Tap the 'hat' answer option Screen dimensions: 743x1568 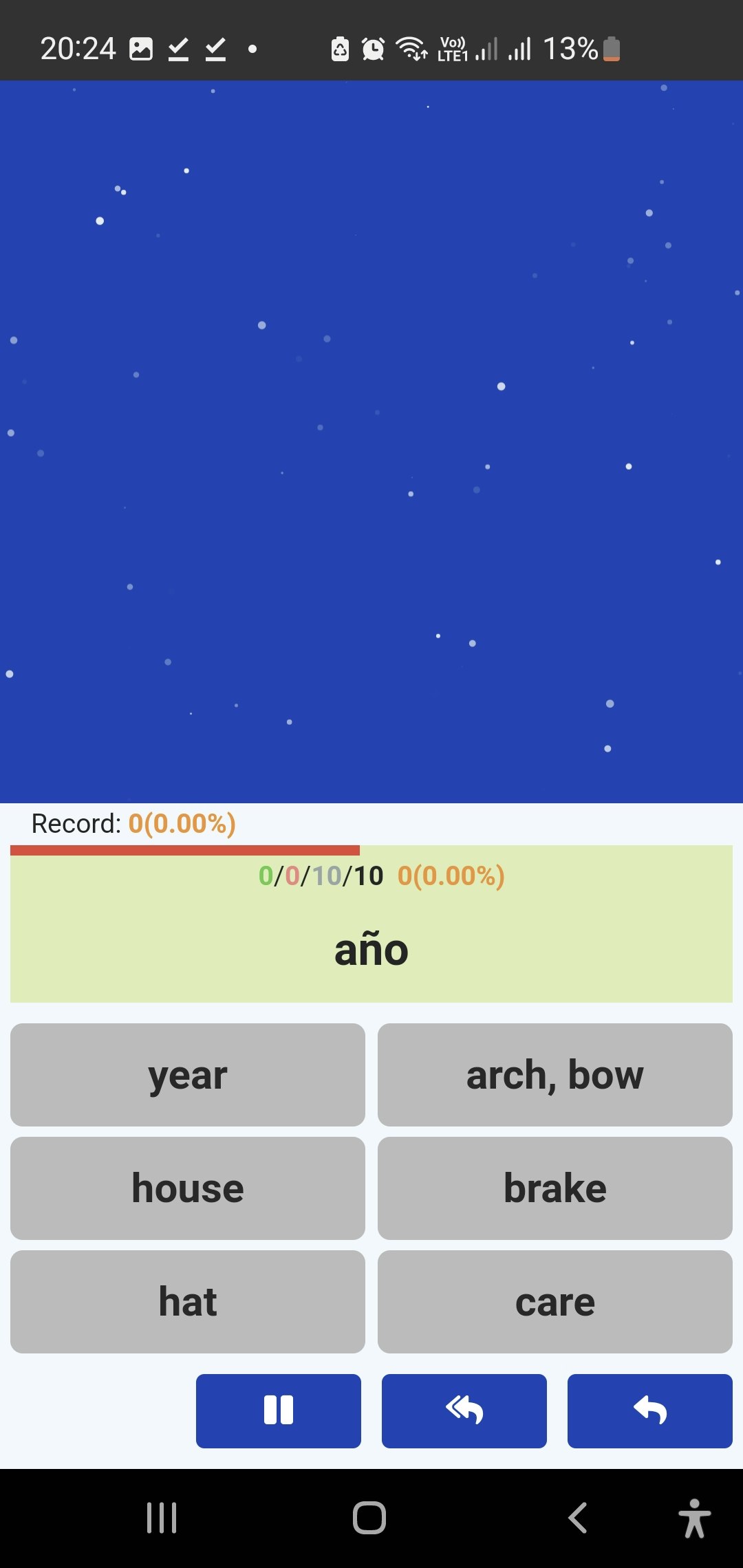tap(187, 1302)
